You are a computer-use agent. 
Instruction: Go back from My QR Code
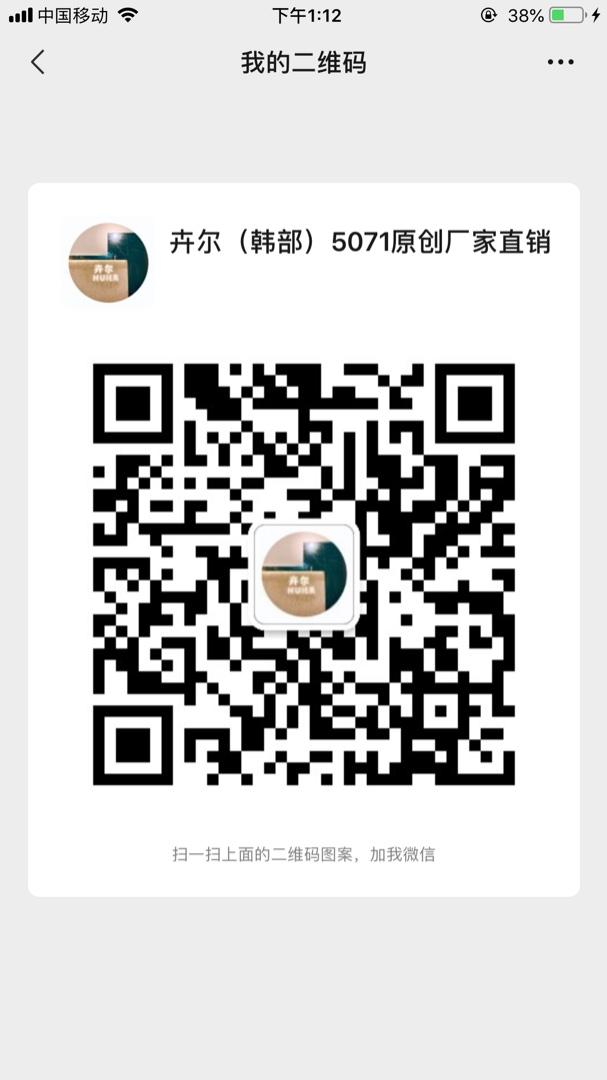(x=38, y=62)
